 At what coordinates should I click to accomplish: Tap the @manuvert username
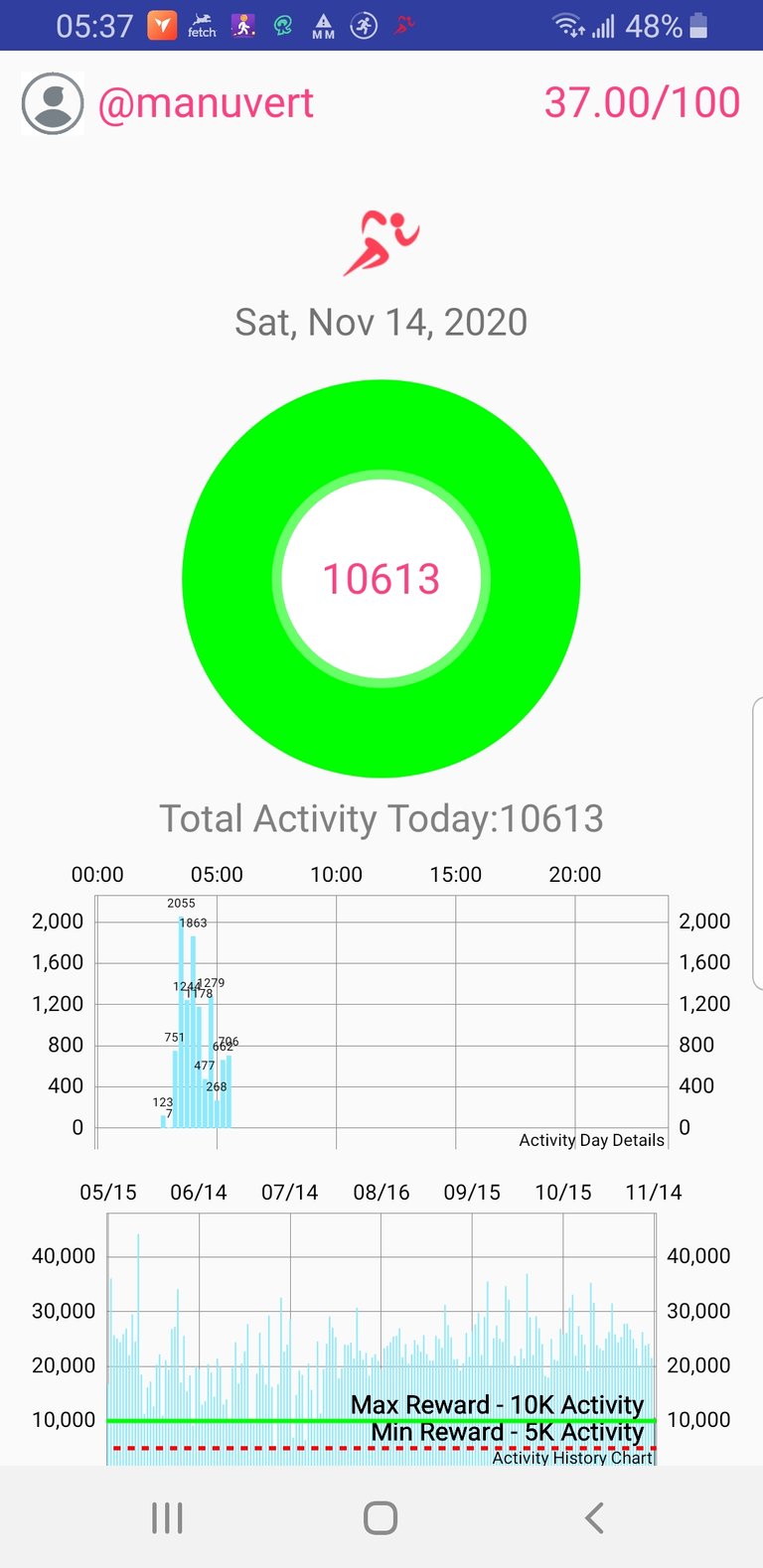(206, 103)
